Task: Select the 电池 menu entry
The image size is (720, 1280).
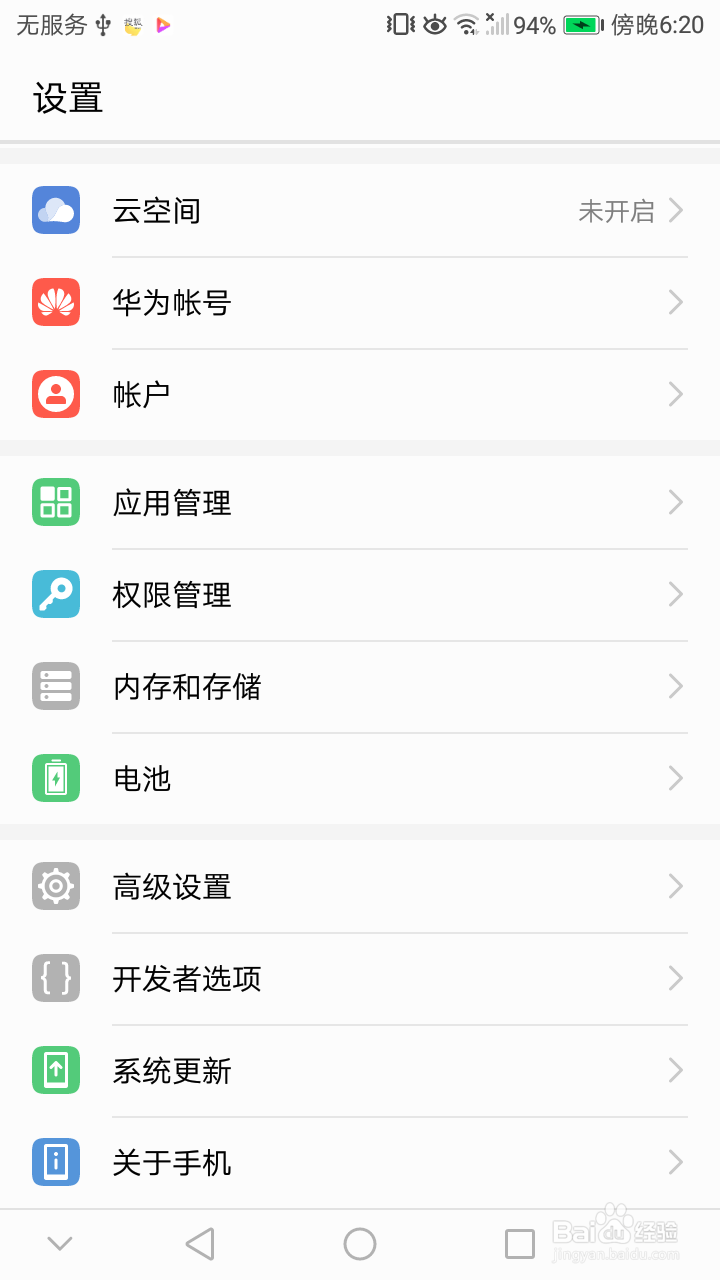Action: point(142,778)
